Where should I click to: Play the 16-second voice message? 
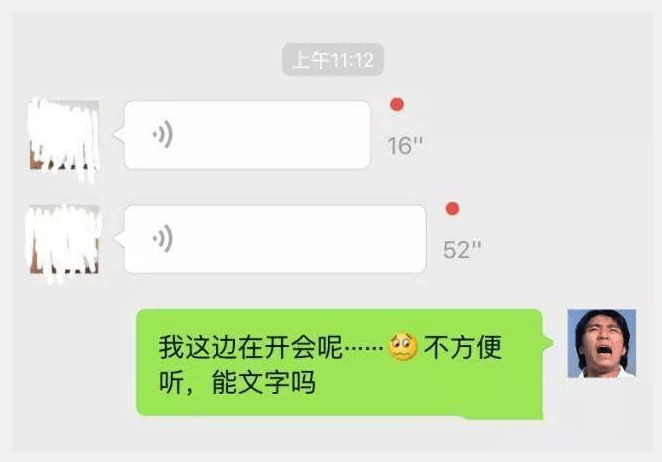246,135
